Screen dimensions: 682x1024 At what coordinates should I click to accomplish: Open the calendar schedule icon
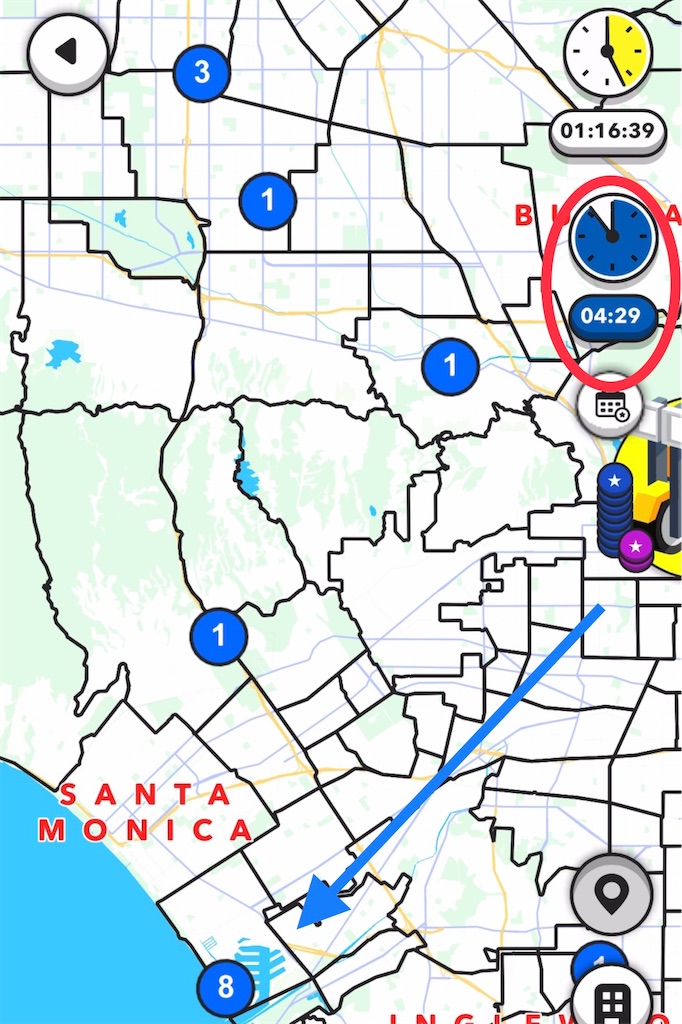610,406
